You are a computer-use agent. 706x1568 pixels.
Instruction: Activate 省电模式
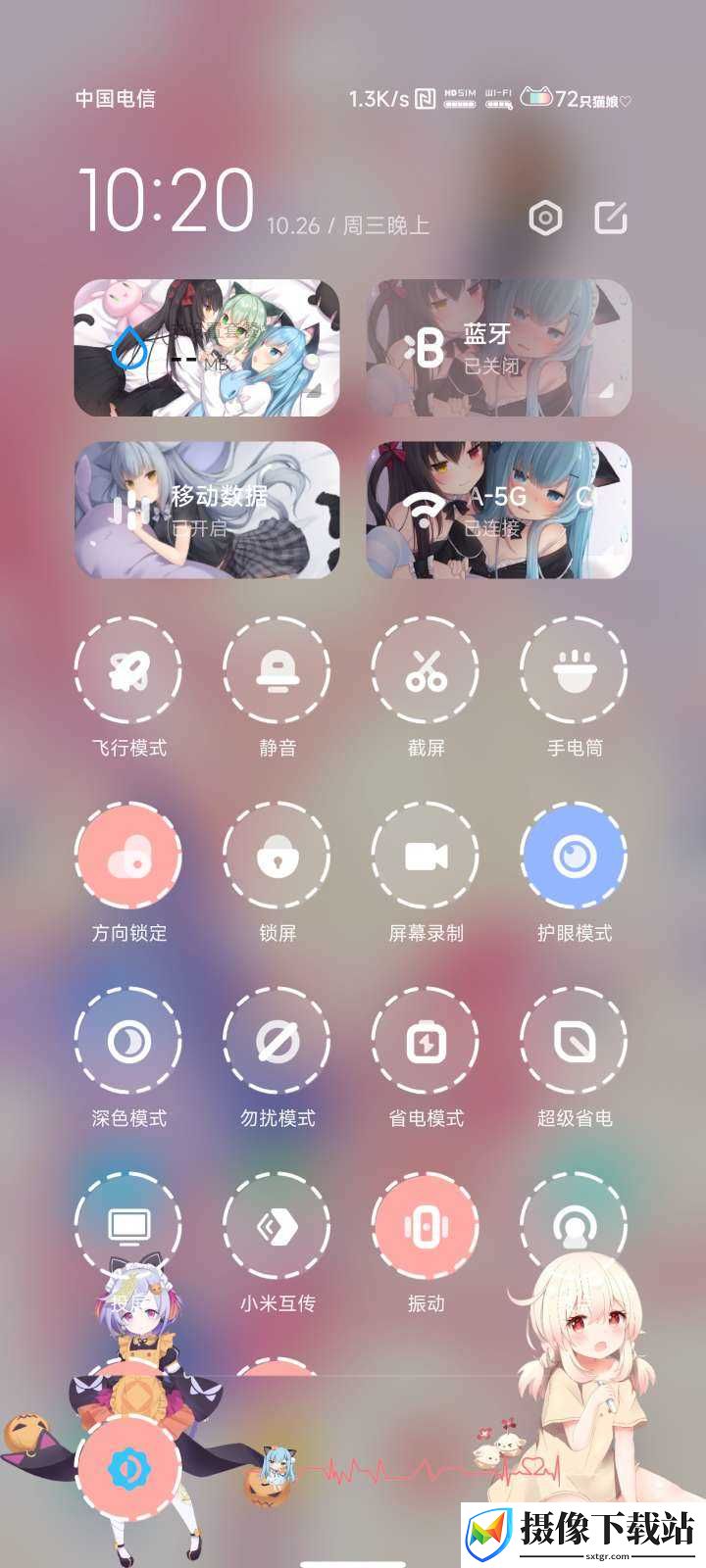click(x=426, y=1041)
